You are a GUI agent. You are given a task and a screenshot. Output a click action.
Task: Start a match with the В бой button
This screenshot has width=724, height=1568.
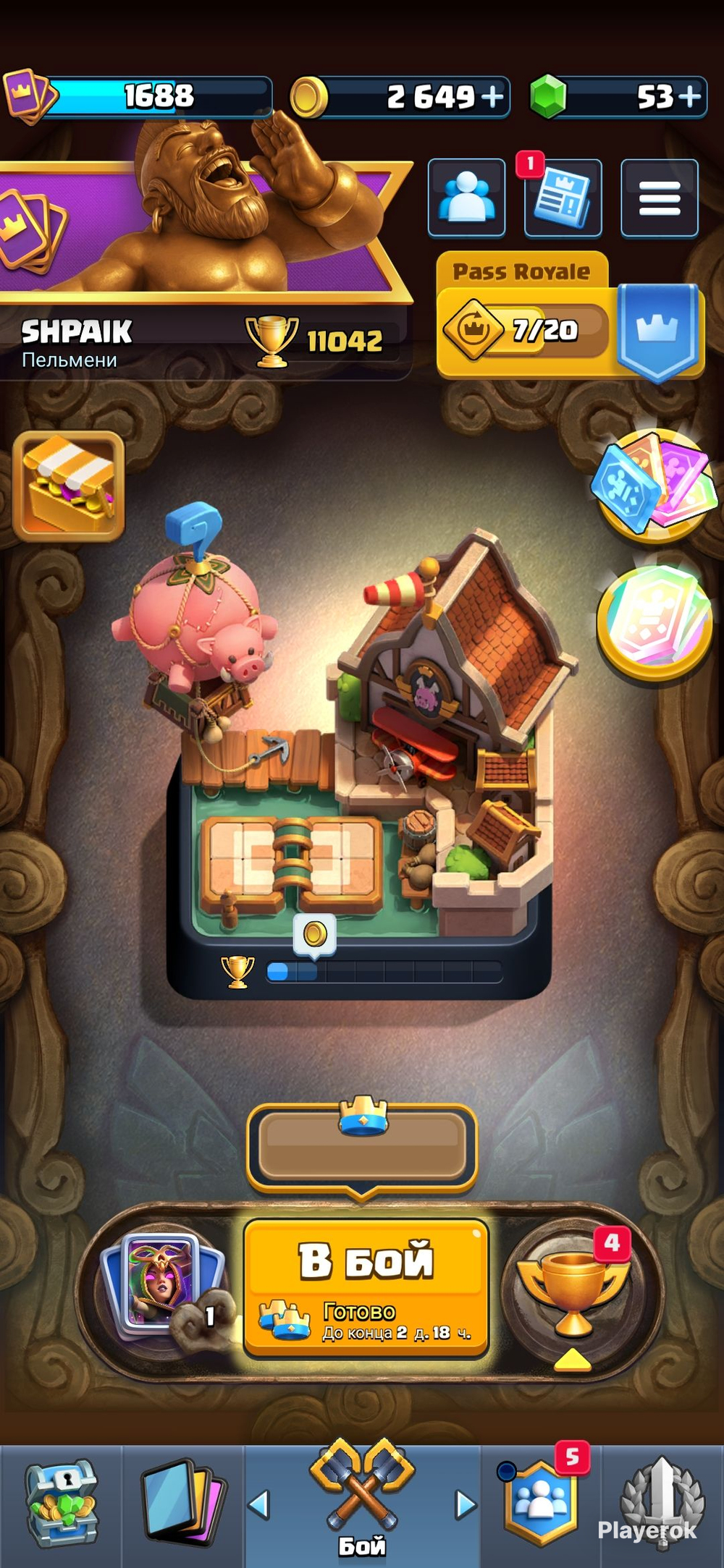(x=366, y=1287)
